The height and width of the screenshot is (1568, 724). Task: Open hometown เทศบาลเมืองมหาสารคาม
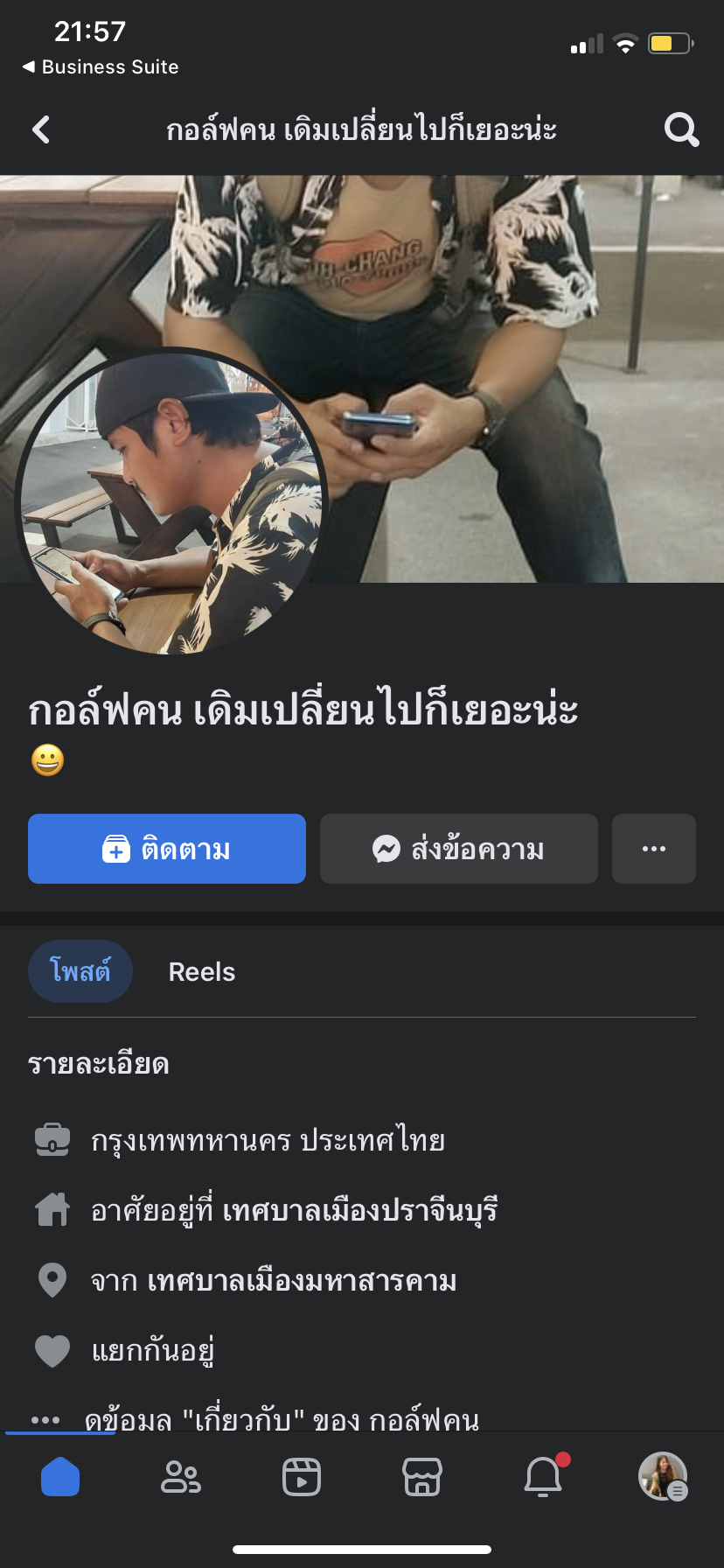pyautogui.click(x=302, y=1281)
